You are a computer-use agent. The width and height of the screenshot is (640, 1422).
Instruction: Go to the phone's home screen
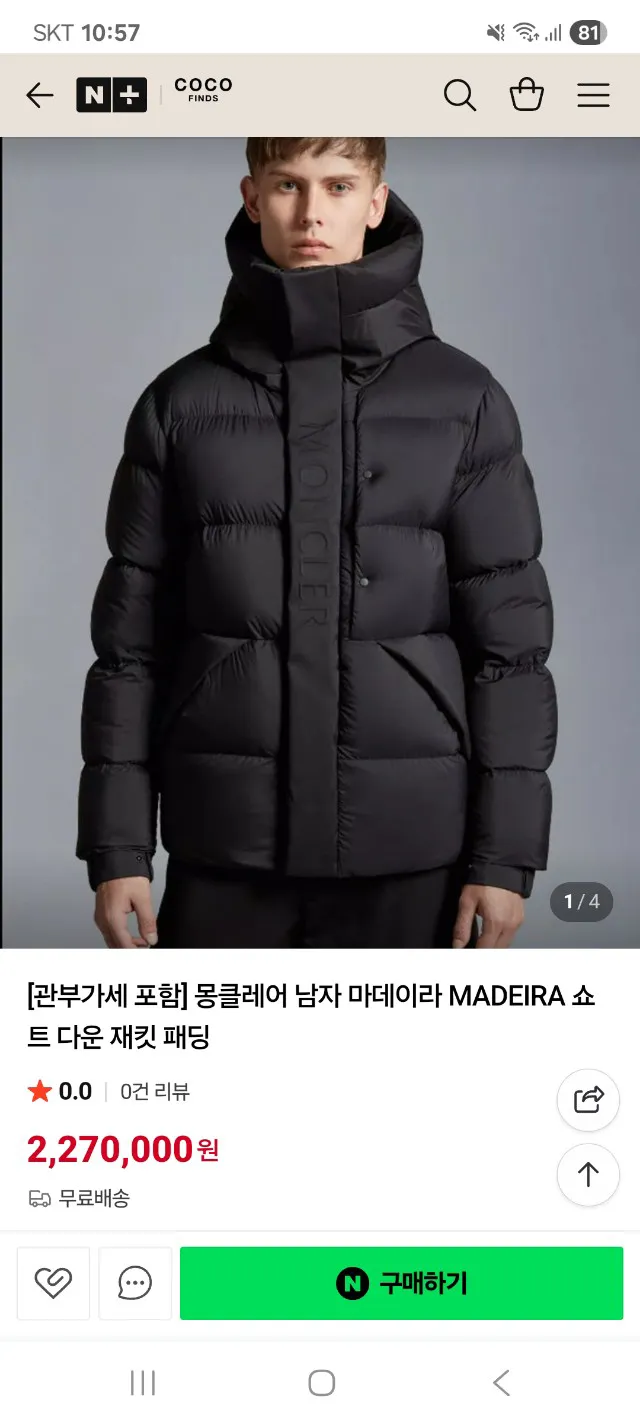click(321, 1383)
